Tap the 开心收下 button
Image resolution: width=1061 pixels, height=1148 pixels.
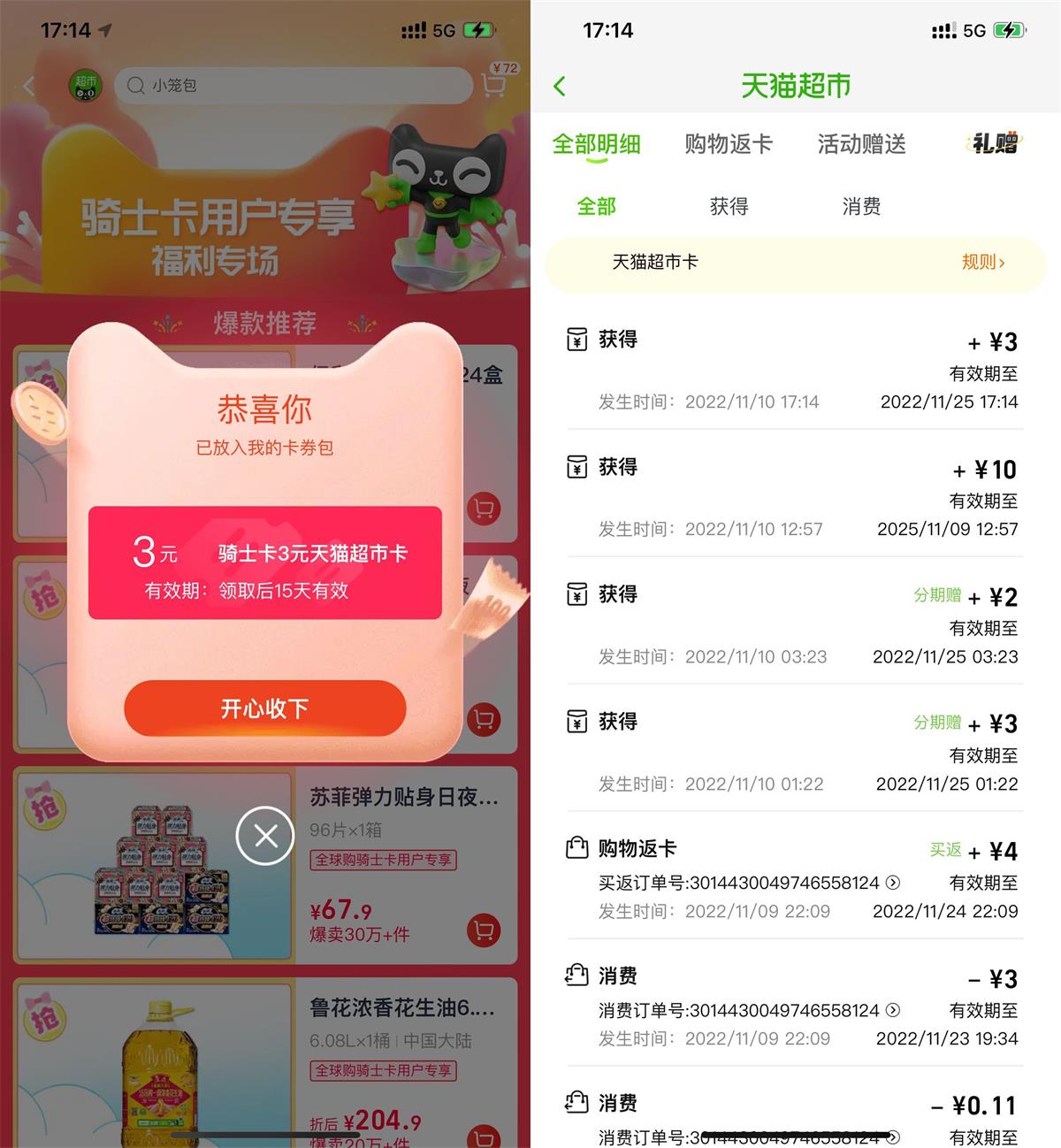(x=264, y=708)
